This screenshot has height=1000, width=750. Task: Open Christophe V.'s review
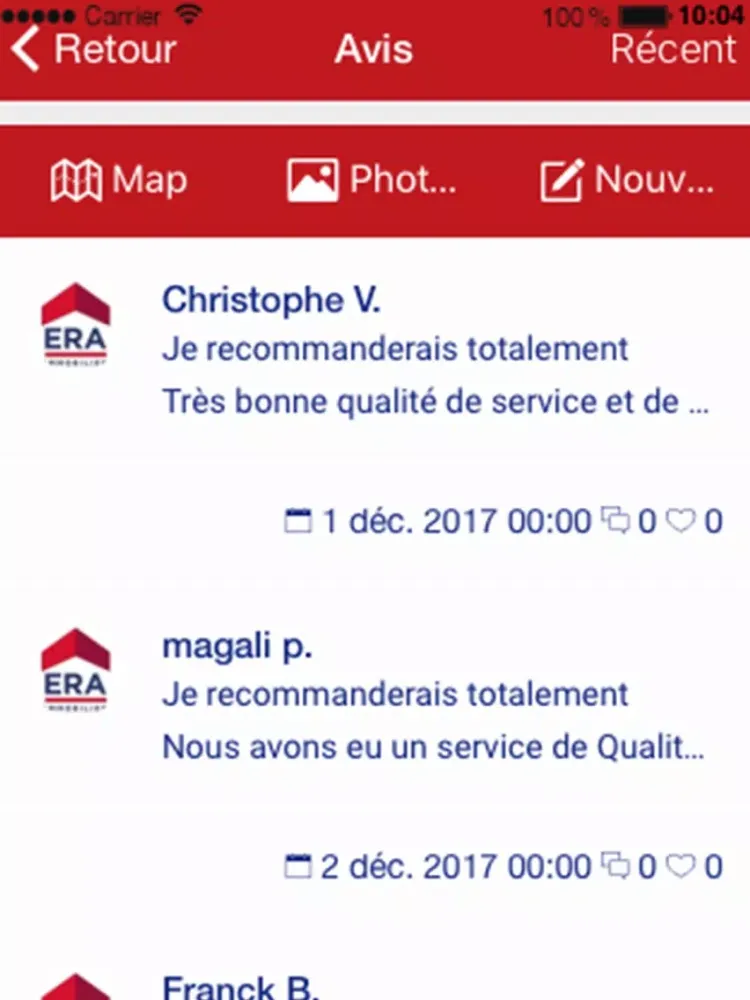(x=435, y=350)
